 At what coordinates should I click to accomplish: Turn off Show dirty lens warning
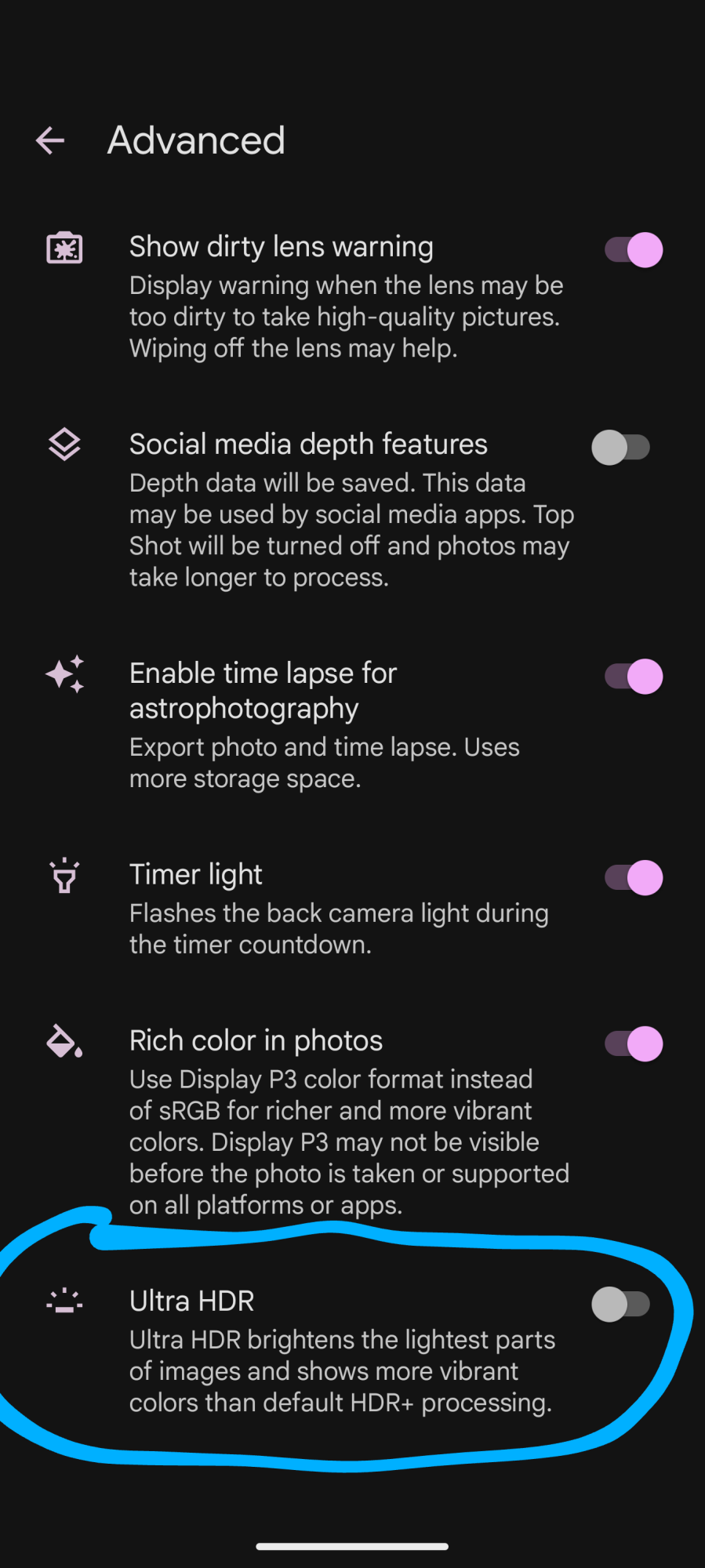(x=633, y=250)
